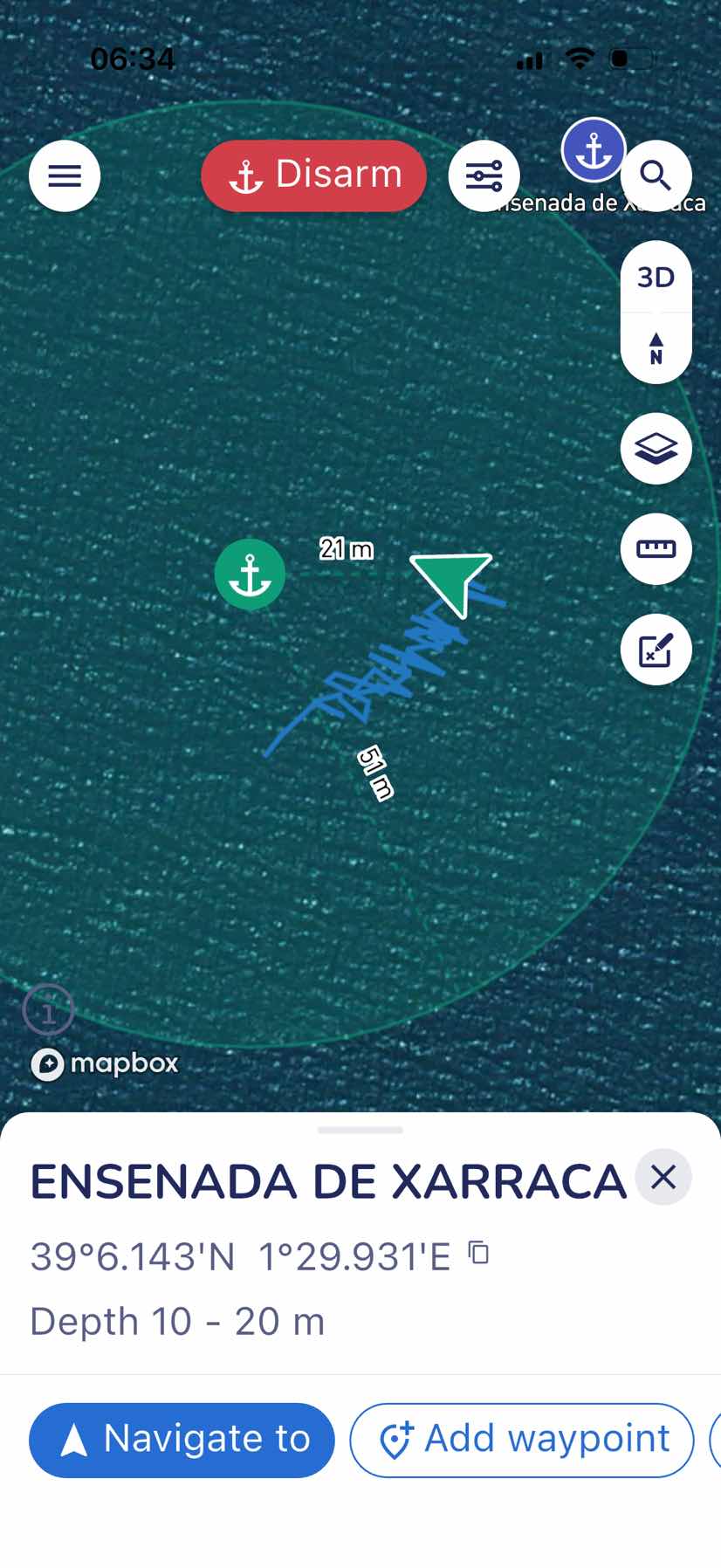Image resolution: width=721 pixels, height=1568 pixels.
Task: Open the map search
Action: pos(656,175)
